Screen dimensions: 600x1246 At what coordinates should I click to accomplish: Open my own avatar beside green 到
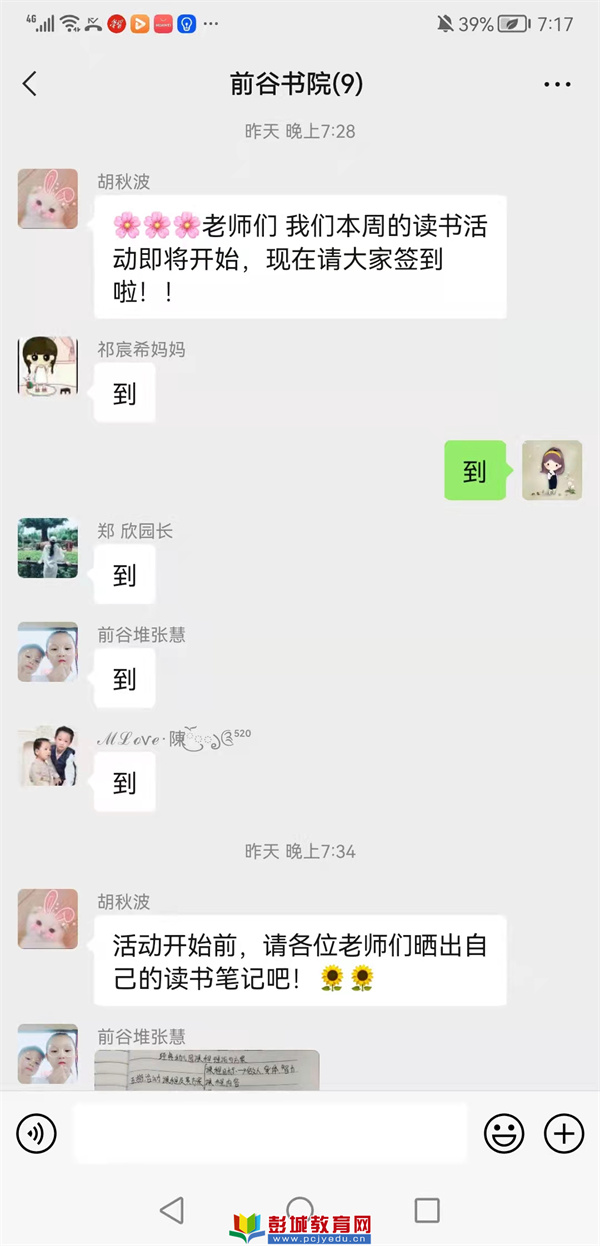pos(552,470)
